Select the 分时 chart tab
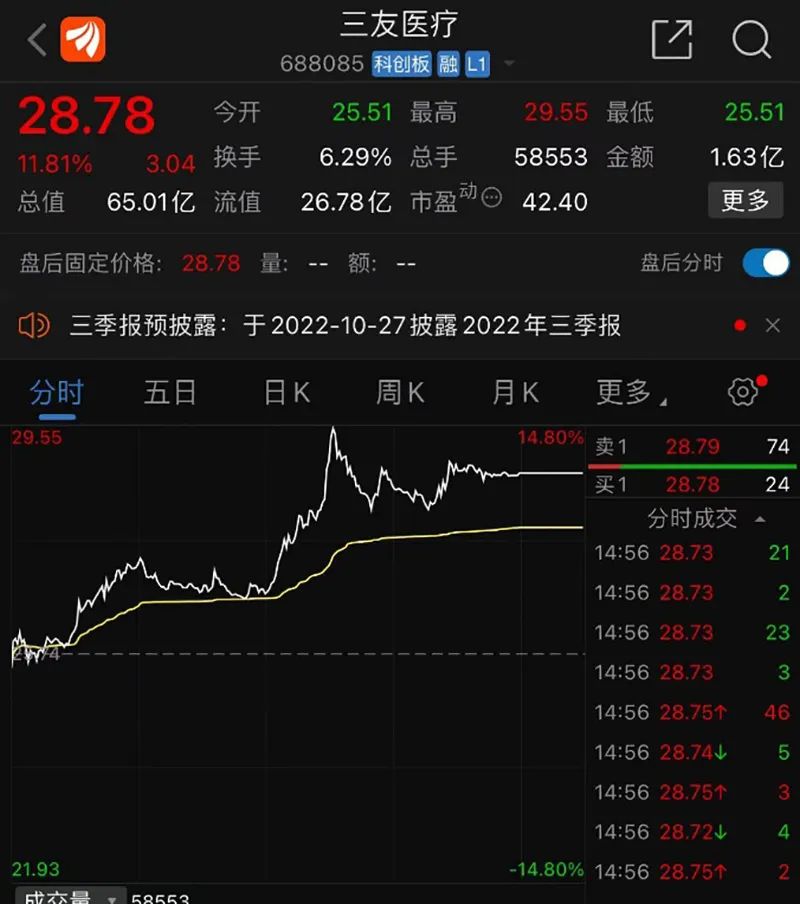The image size is (800, 904). [56, 393]
